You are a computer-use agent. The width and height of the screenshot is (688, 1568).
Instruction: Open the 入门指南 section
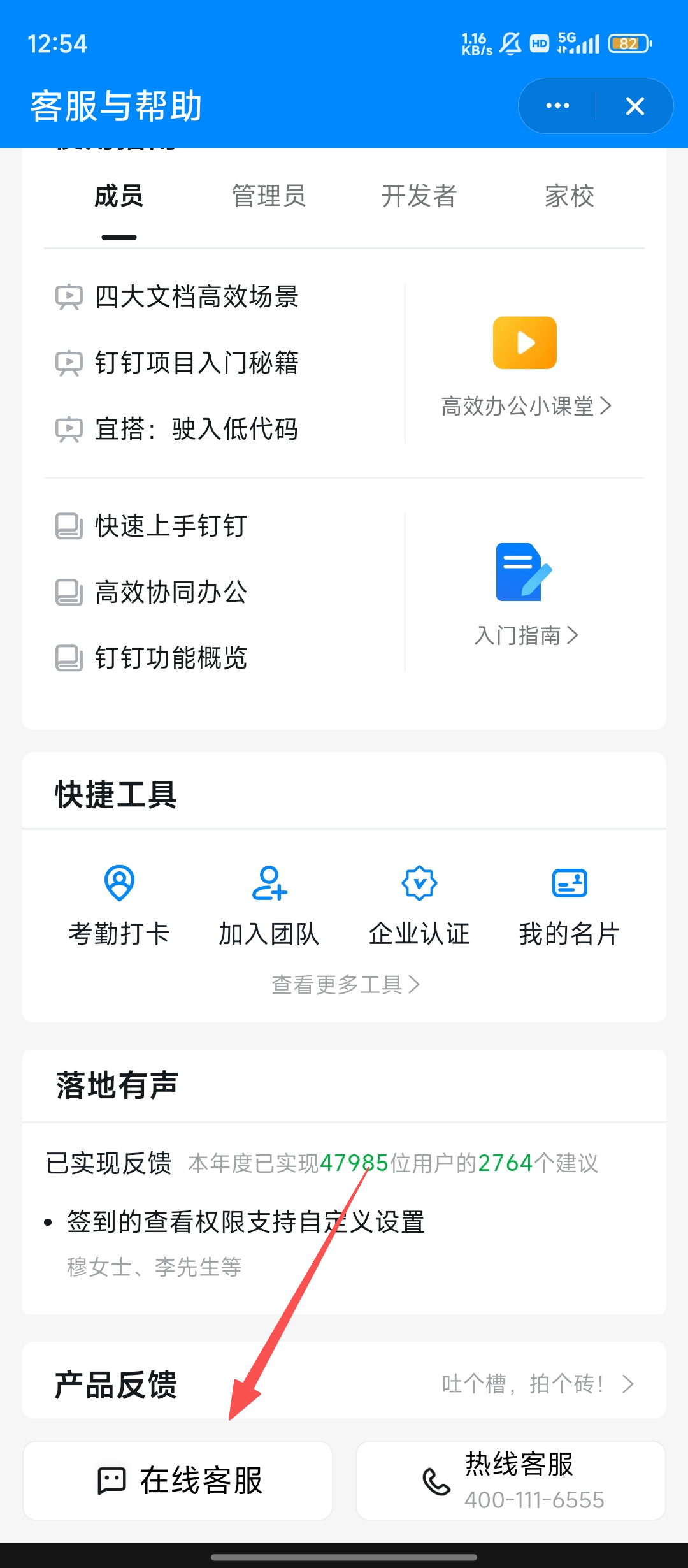(x=526, y=595)
